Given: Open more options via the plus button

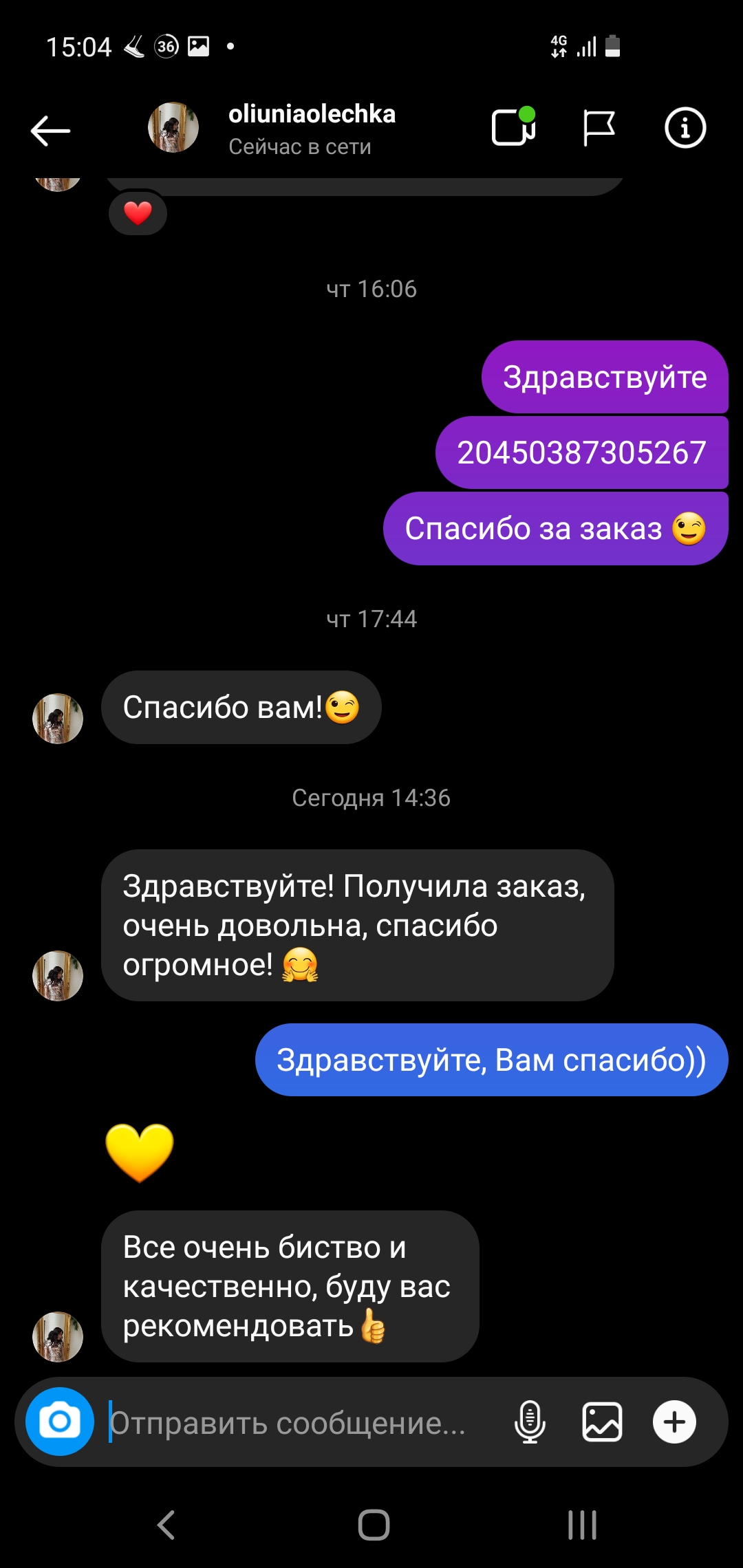Looking at the screenshot, I should [x=674, y=1422].
